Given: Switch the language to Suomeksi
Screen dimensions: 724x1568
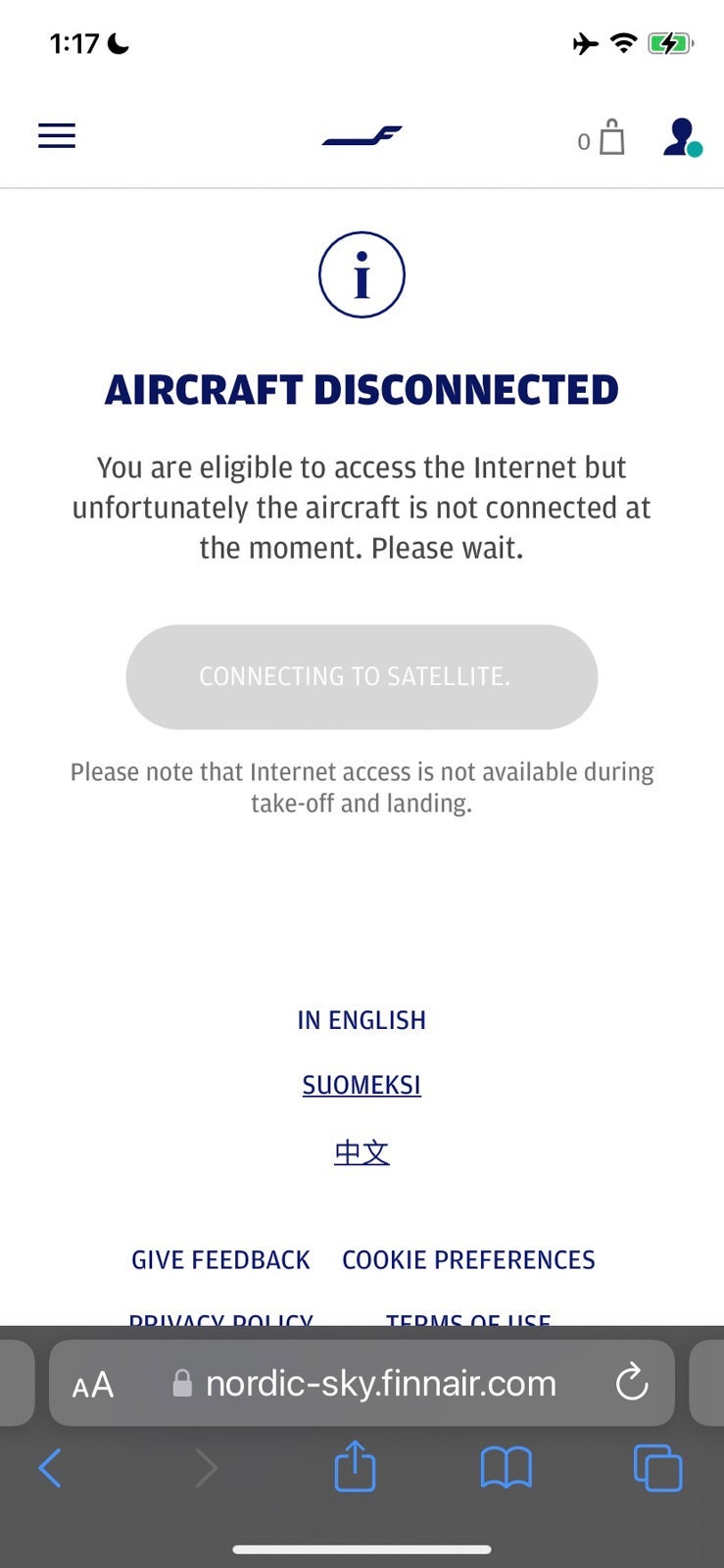Looking at the screenshot, I should coord(362,1085).
